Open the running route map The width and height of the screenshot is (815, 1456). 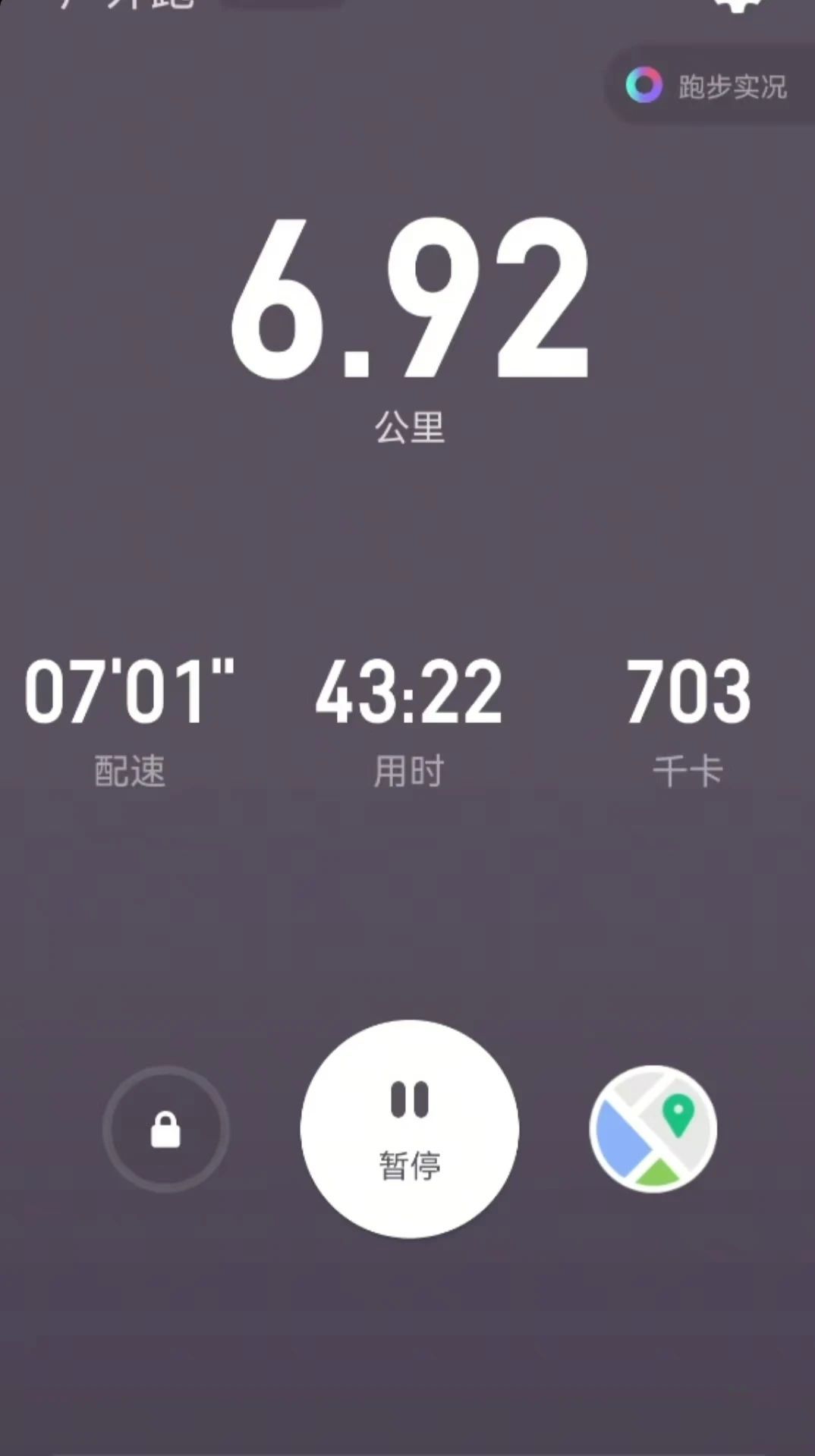[653, 1129]
